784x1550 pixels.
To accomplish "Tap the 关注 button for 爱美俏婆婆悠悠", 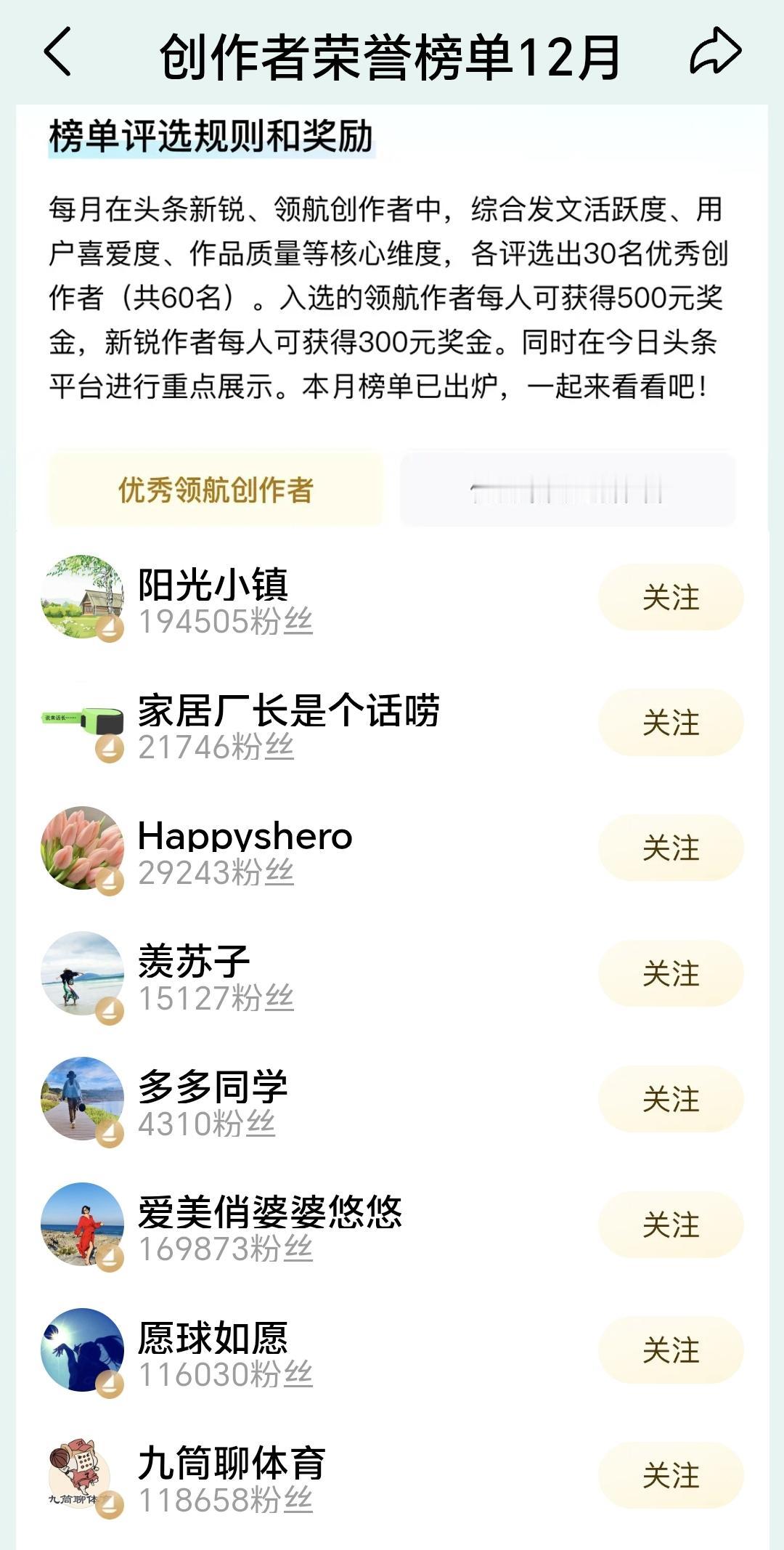I will 670,1225.
